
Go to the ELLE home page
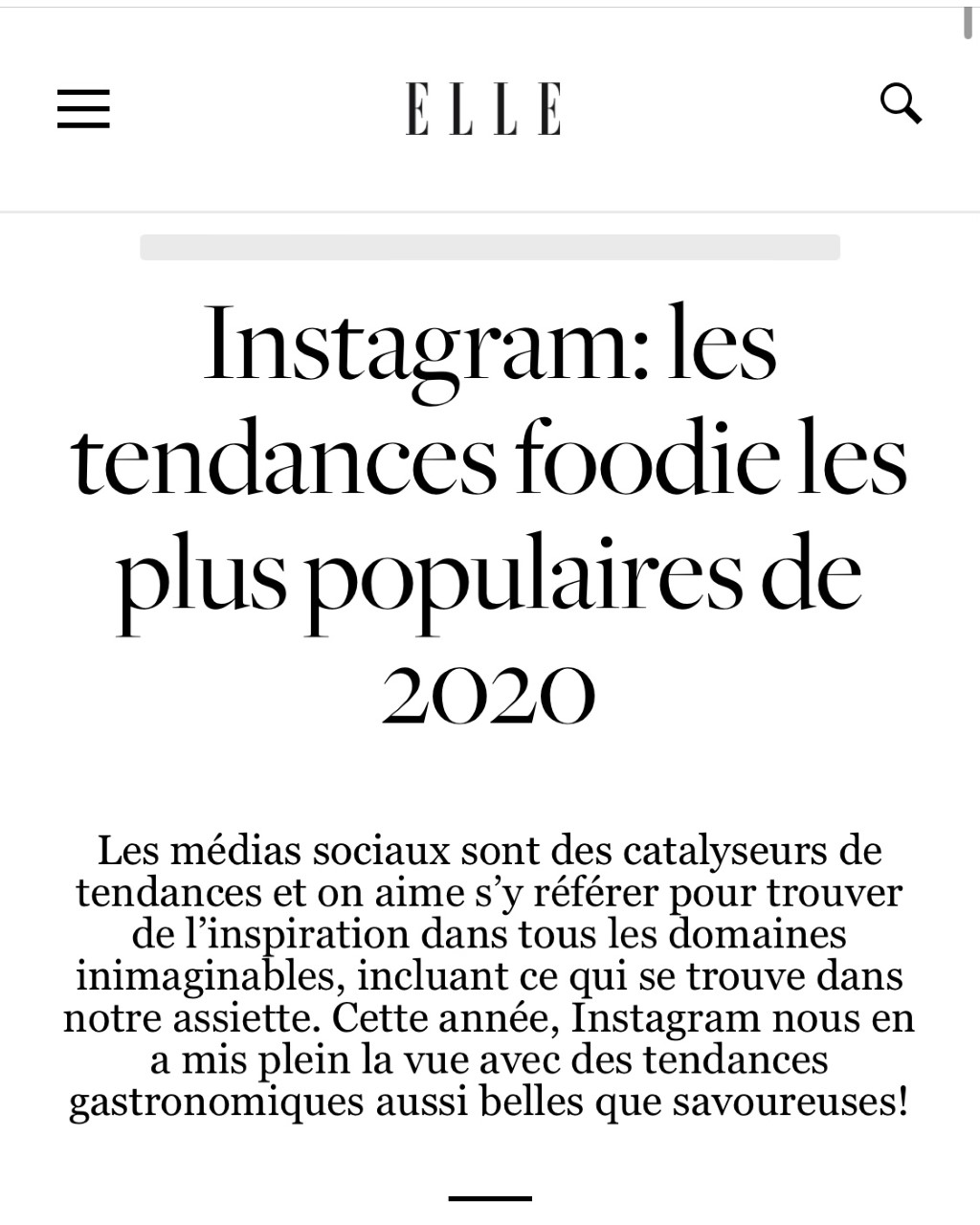point(483,108)
